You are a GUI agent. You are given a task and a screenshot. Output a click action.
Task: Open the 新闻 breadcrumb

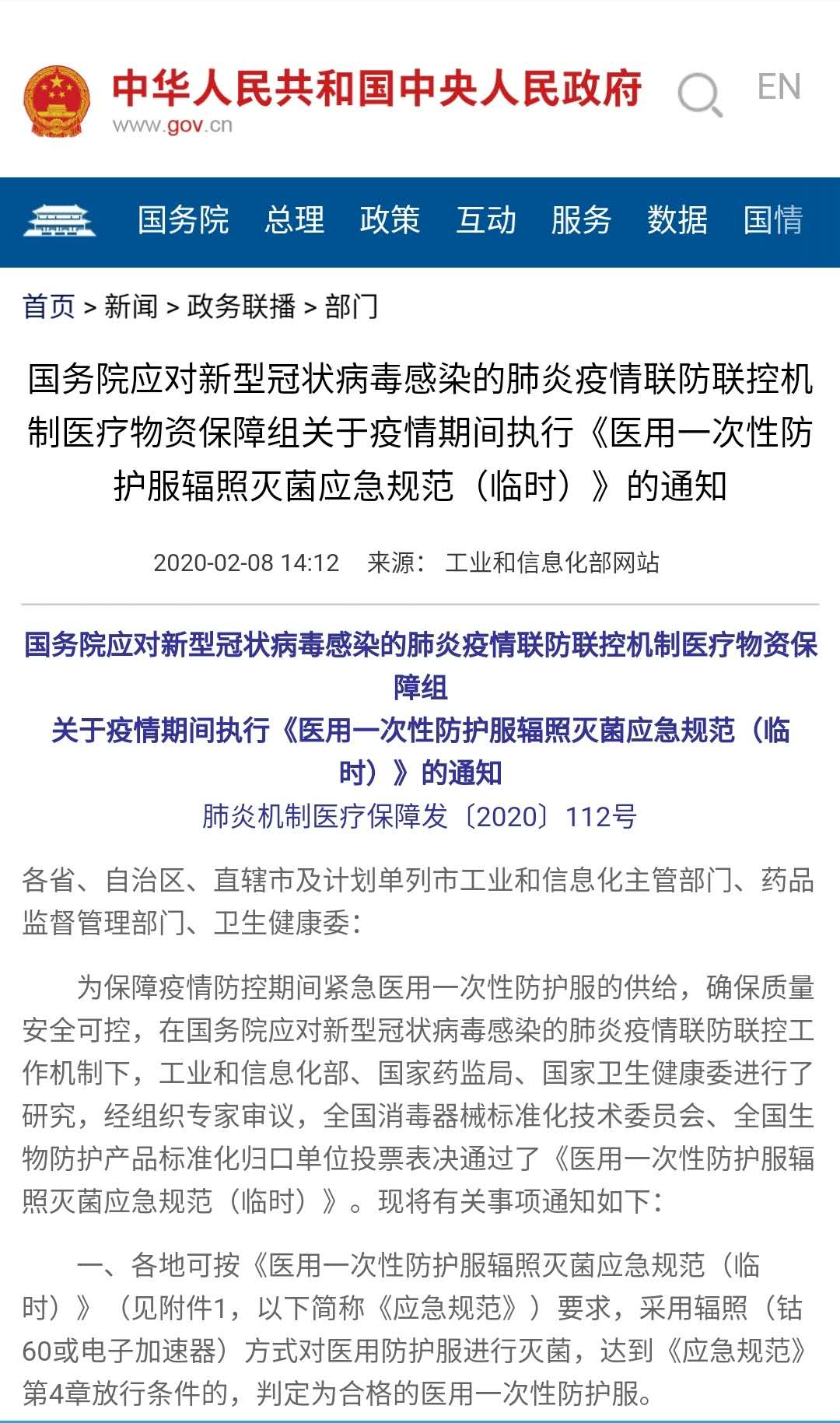131,307
